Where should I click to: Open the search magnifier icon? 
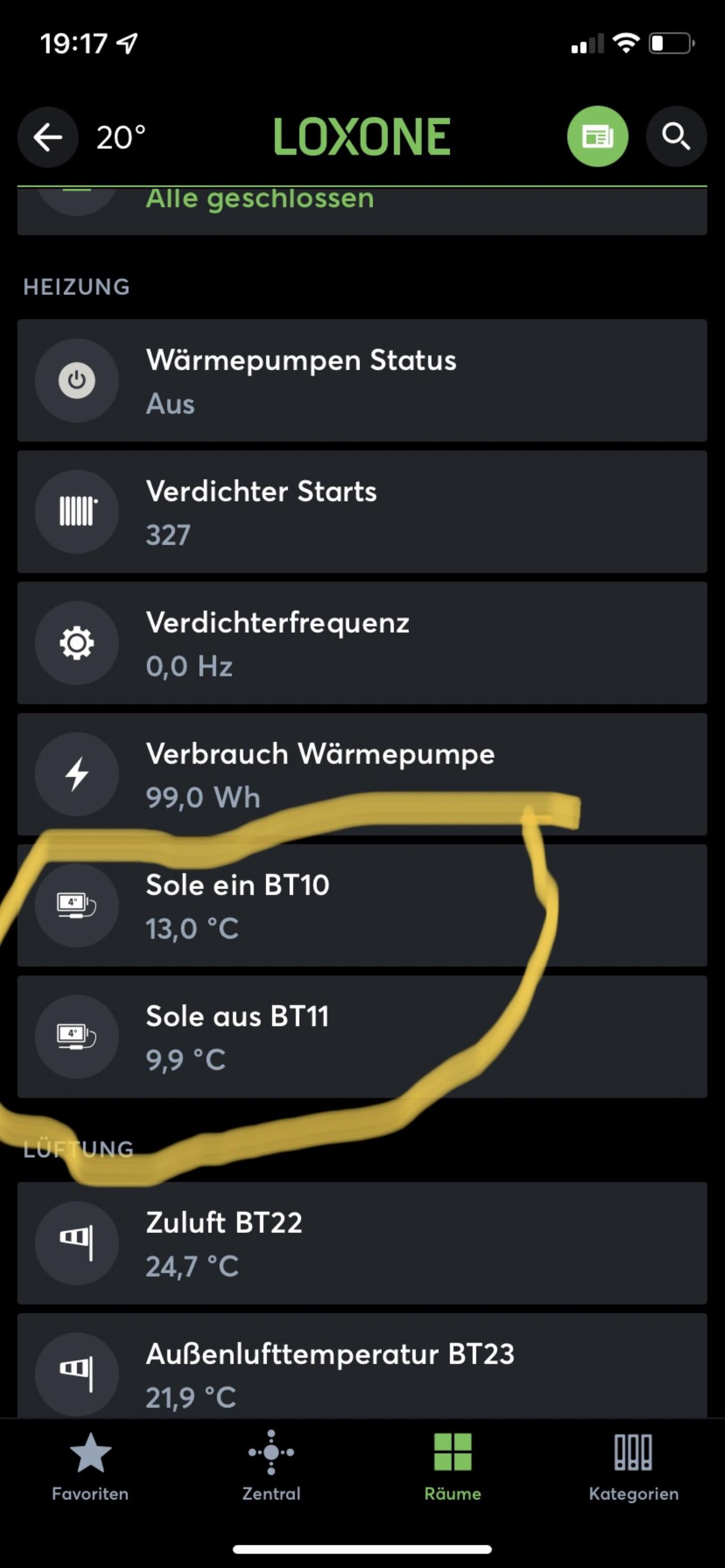tap(676, 136)
